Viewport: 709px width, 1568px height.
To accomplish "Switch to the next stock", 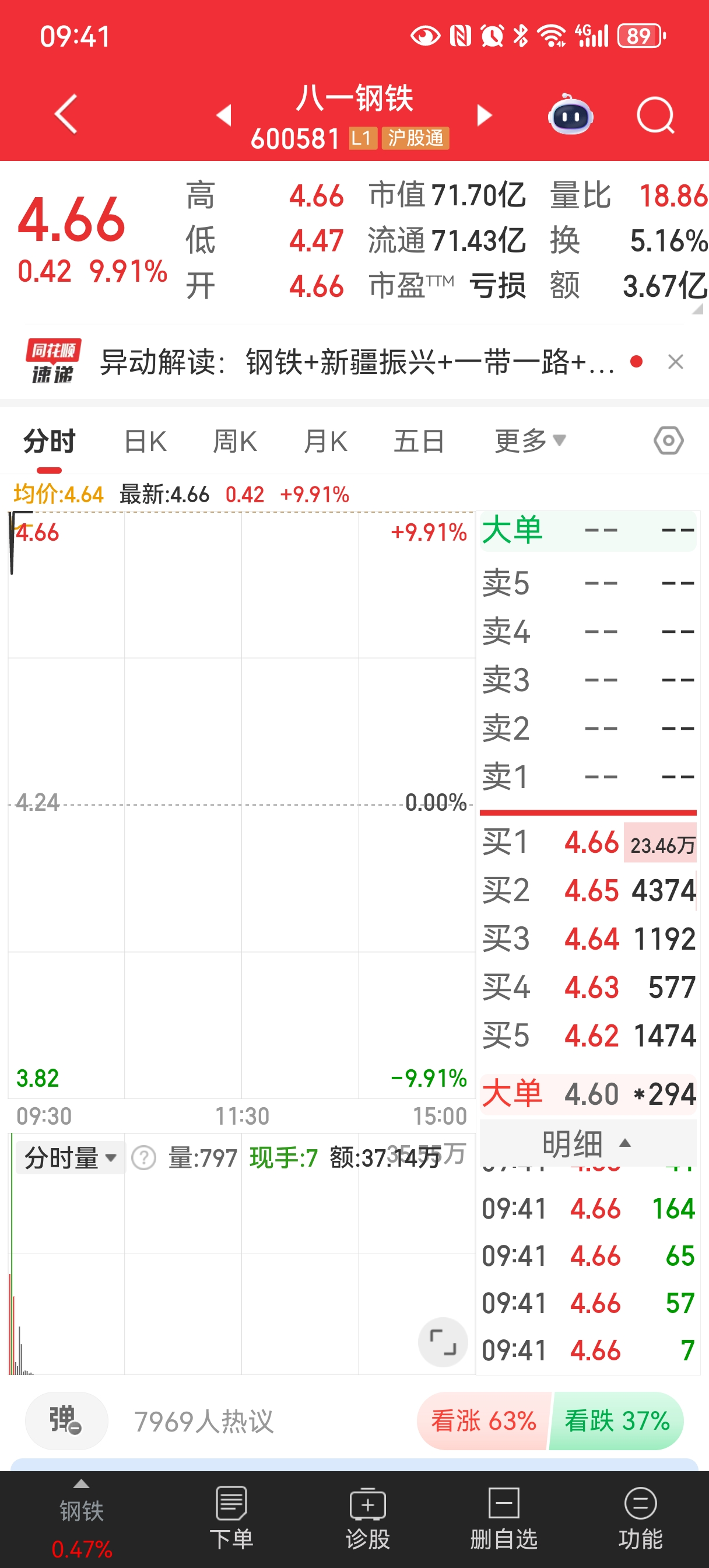I will click(484, 114).
